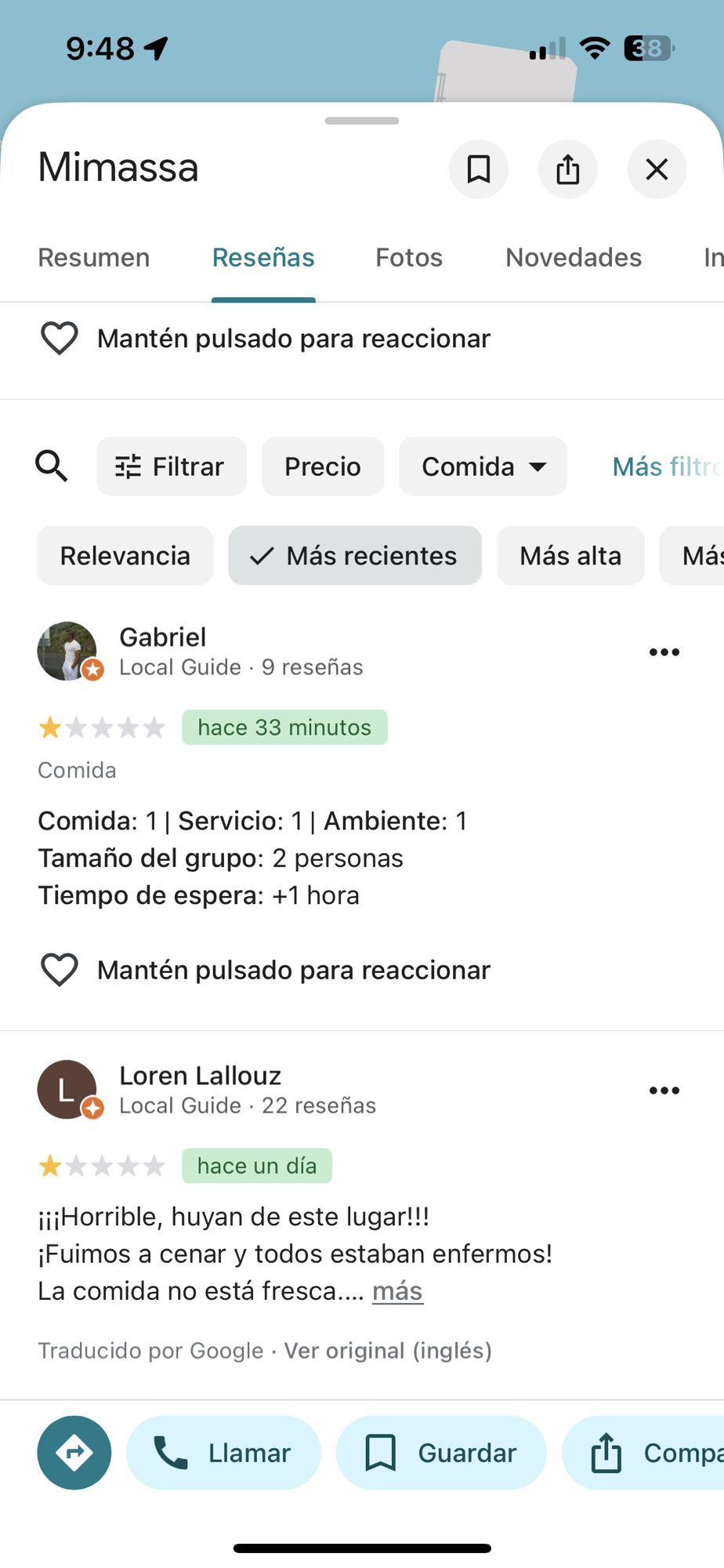The image size is (724, 1568).
Task: Select the Más recientes sort chip
Action: [355, 556]
